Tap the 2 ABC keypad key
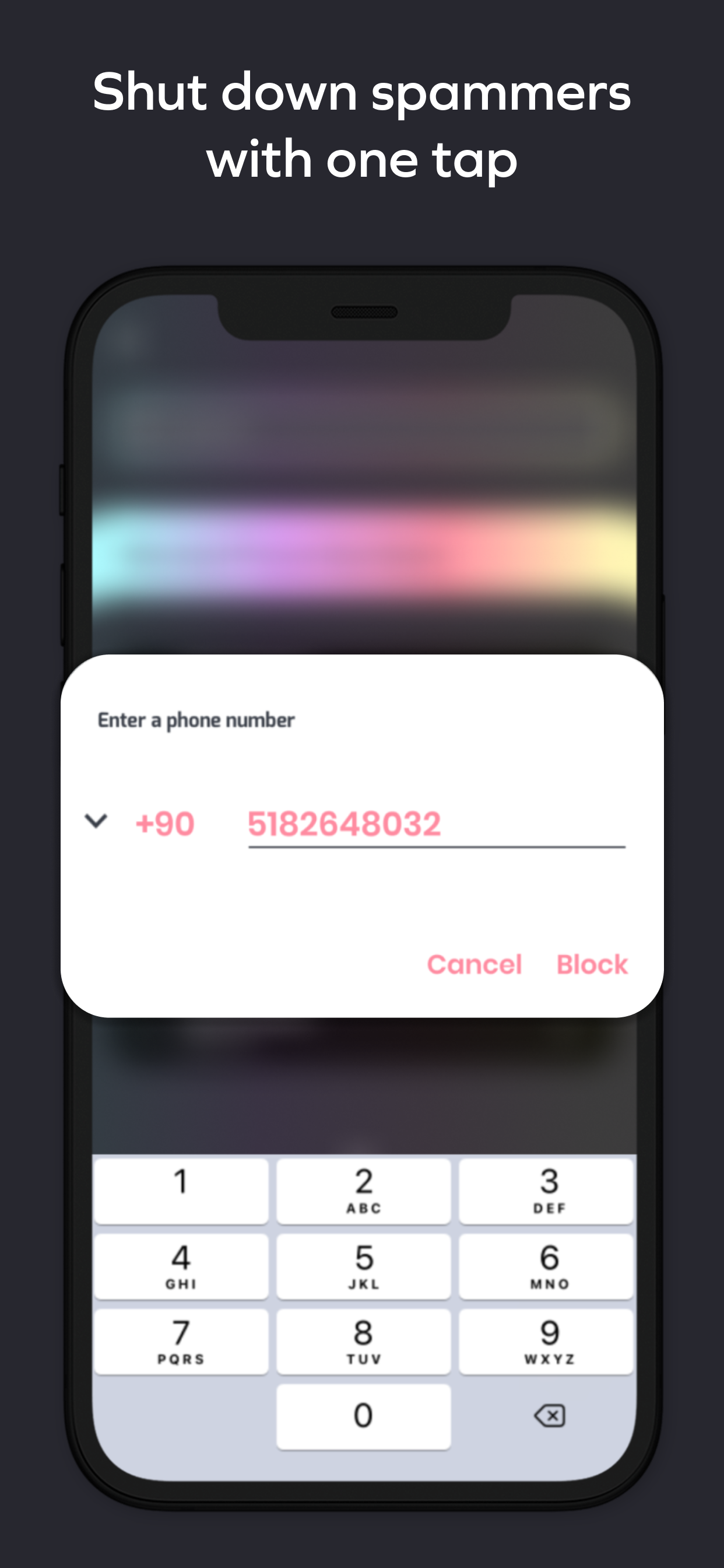724x1568 pixels. tap(363, 1191)
